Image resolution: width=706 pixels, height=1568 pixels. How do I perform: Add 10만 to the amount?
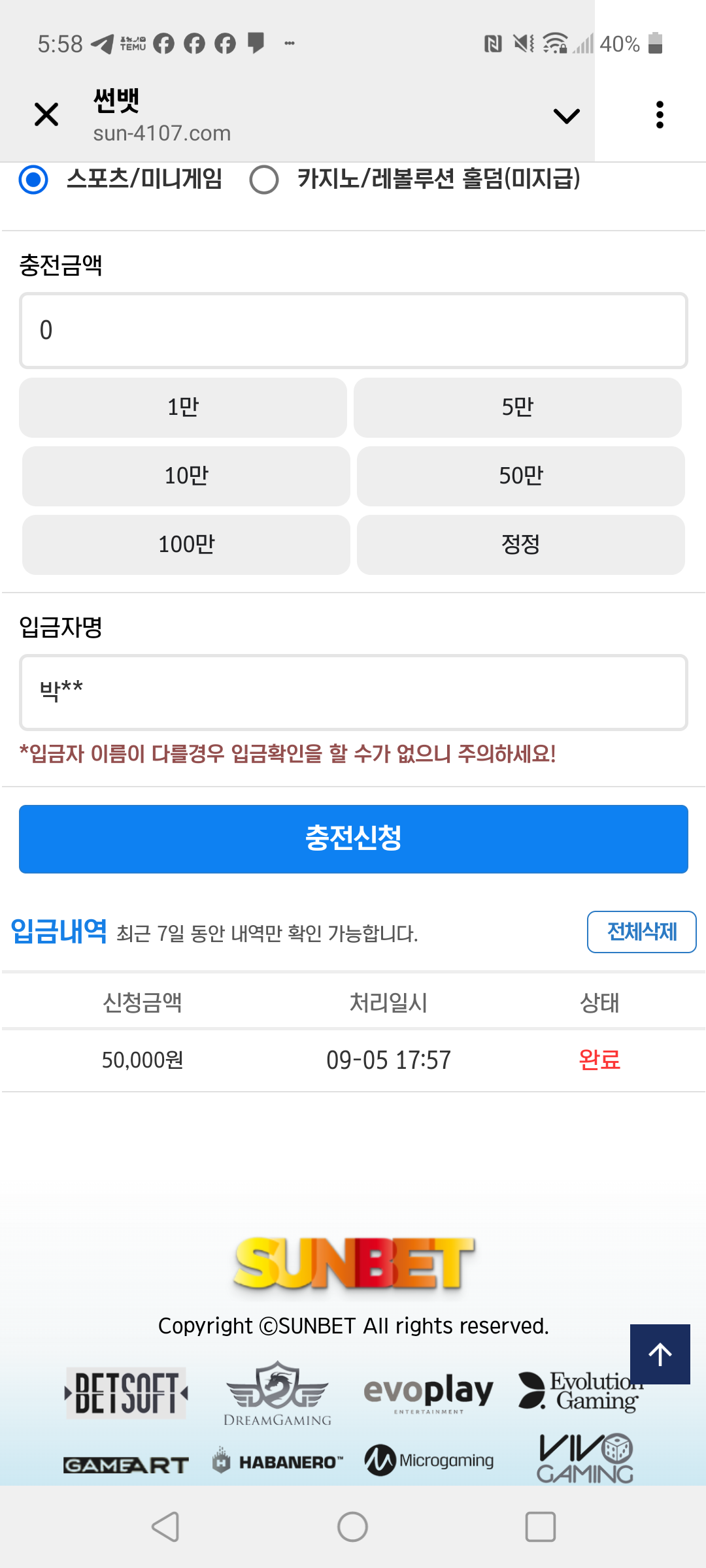click(x=186, y=476)
